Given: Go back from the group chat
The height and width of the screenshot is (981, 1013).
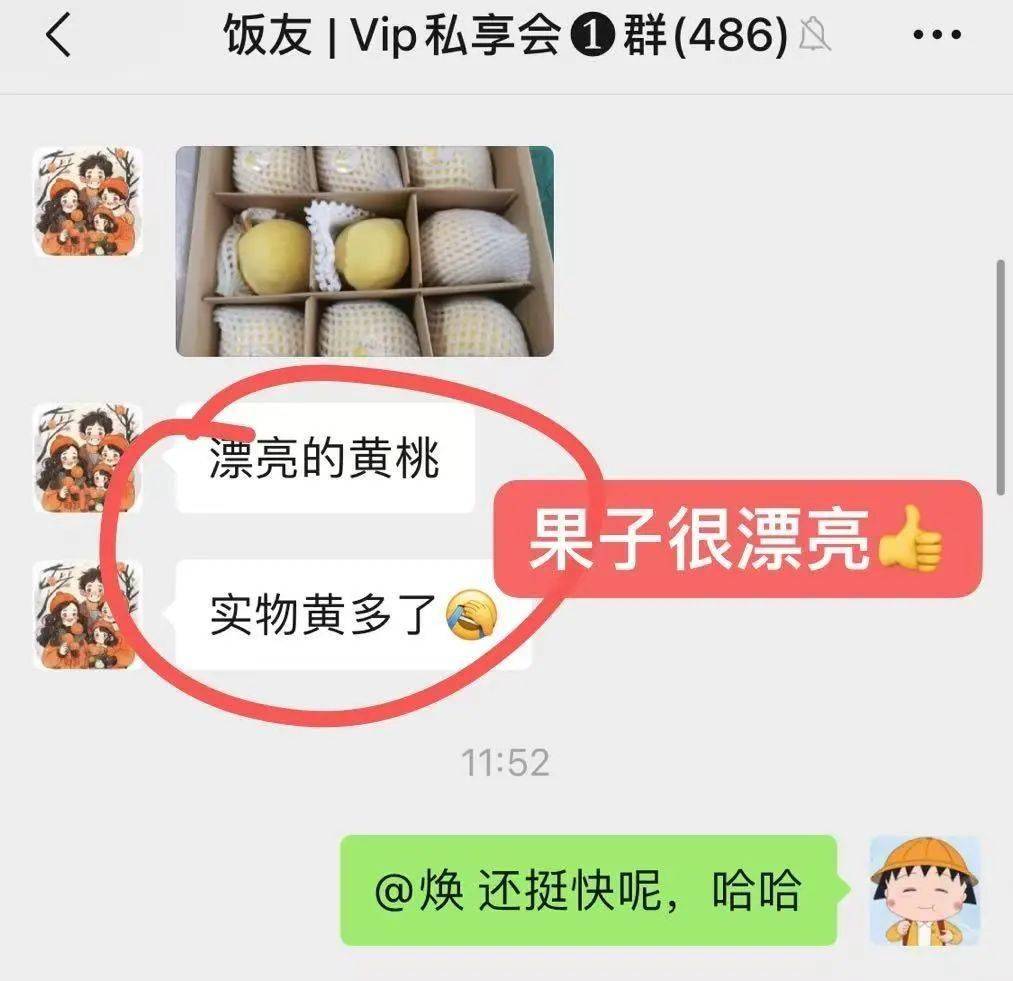Looking at the screenshot, I should pyautogui.click(x=60, y=37).
